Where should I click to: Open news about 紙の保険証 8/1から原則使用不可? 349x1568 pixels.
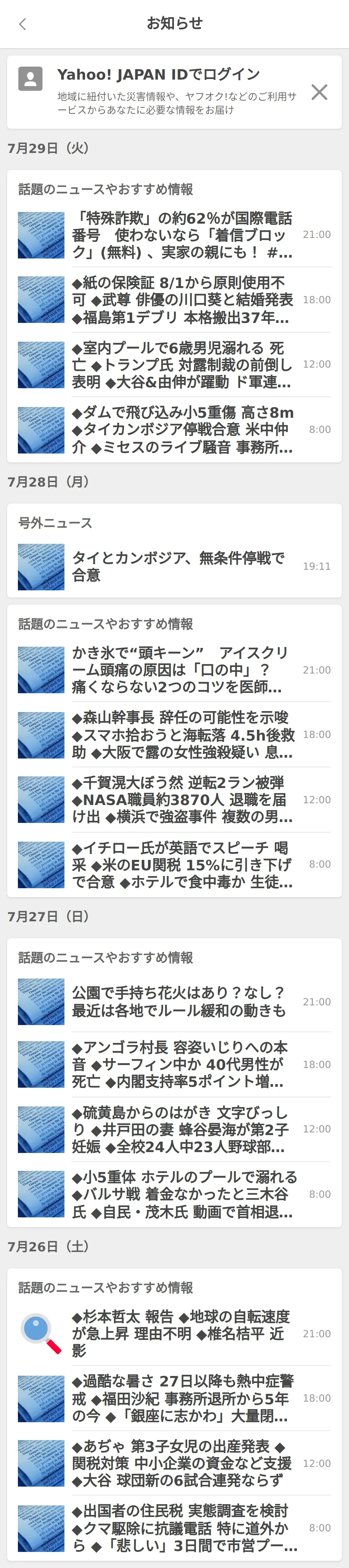point(182,300)
